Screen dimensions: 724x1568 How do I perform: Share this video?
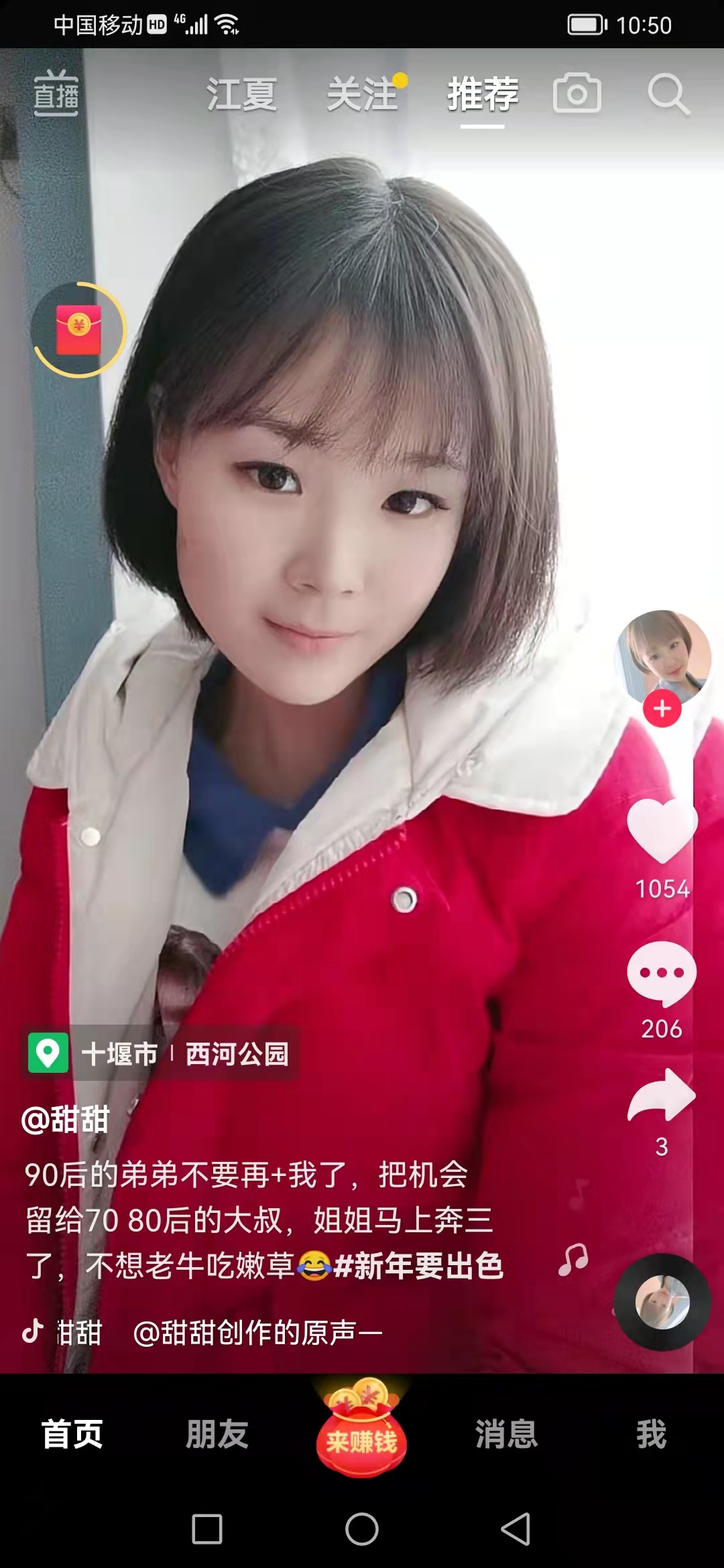[662, 1096]
